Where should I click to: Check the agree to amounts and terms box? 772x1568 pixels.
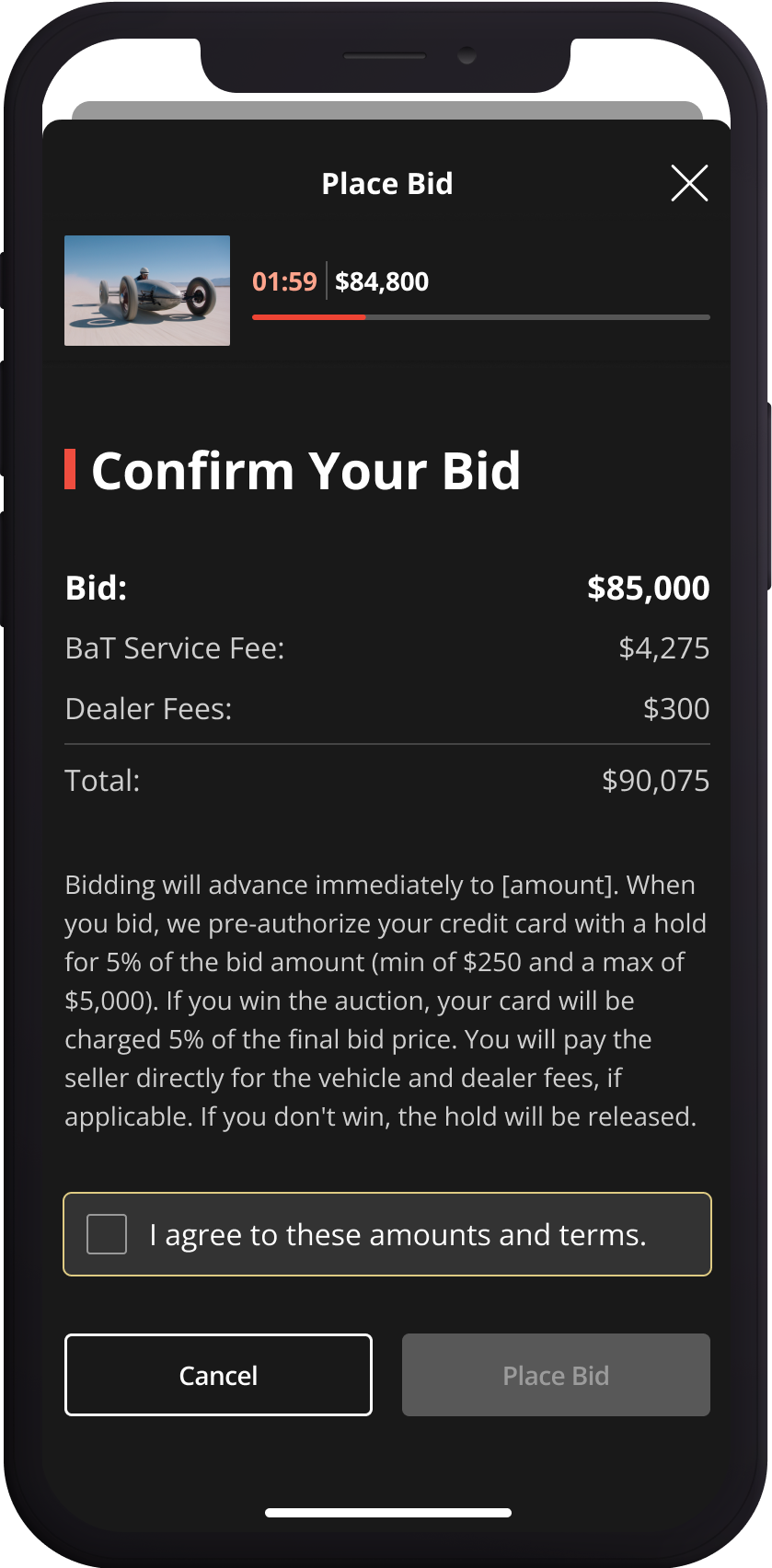click(107, 1234)
